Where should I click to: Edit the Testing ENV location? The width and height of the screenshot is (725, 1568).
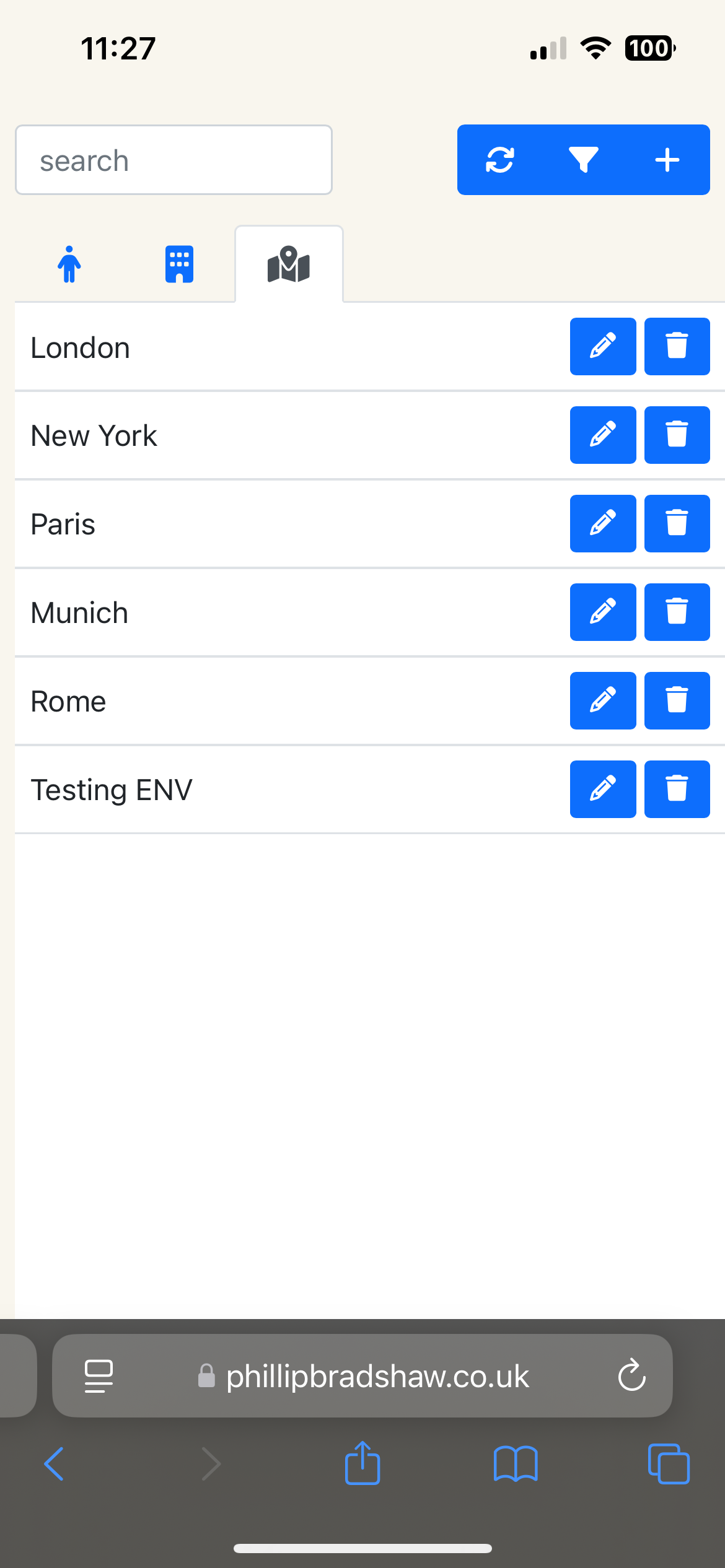[x=603, y=789]
